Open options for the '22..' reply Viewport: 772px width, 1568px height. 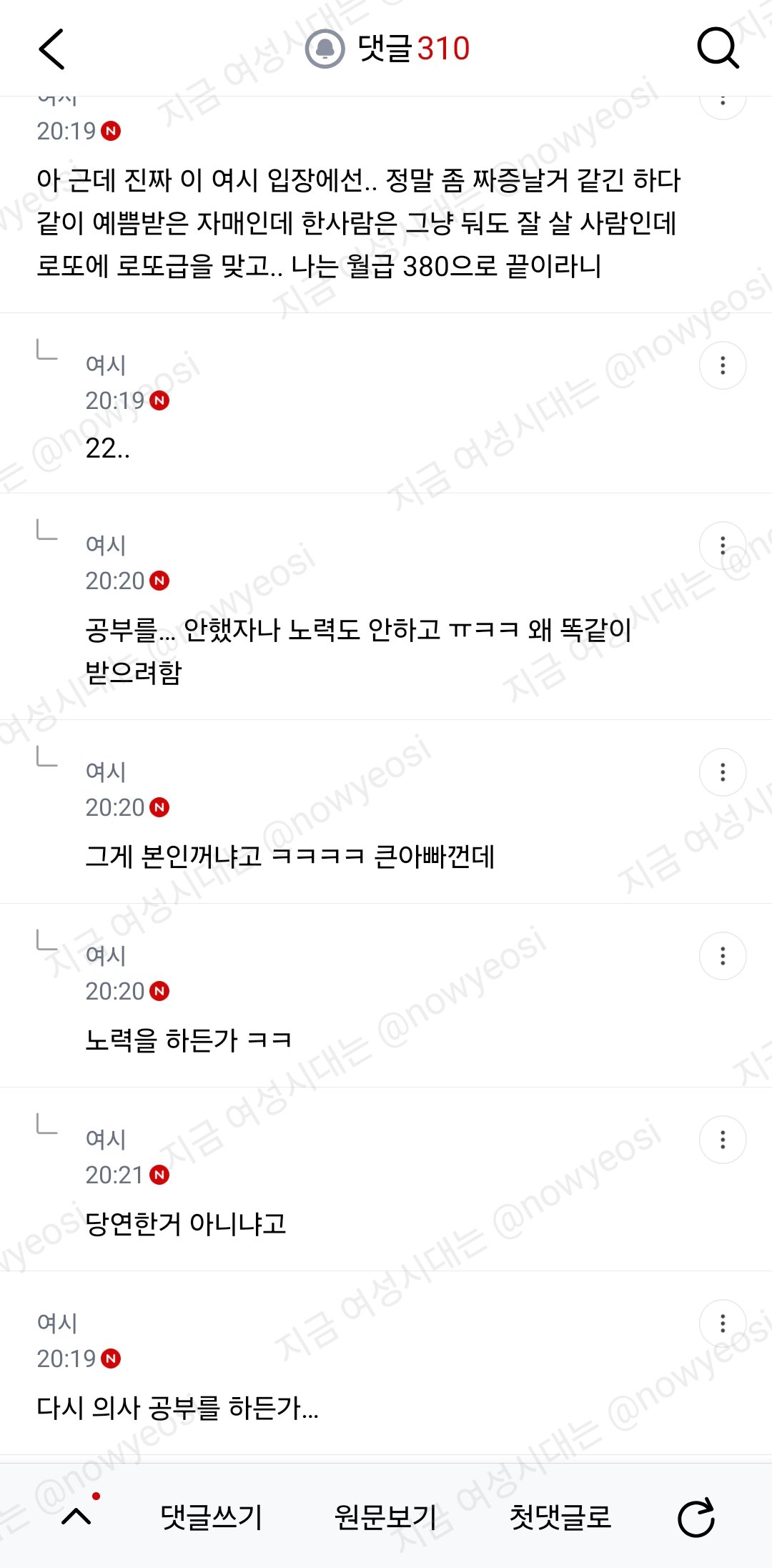pos(723,365)
